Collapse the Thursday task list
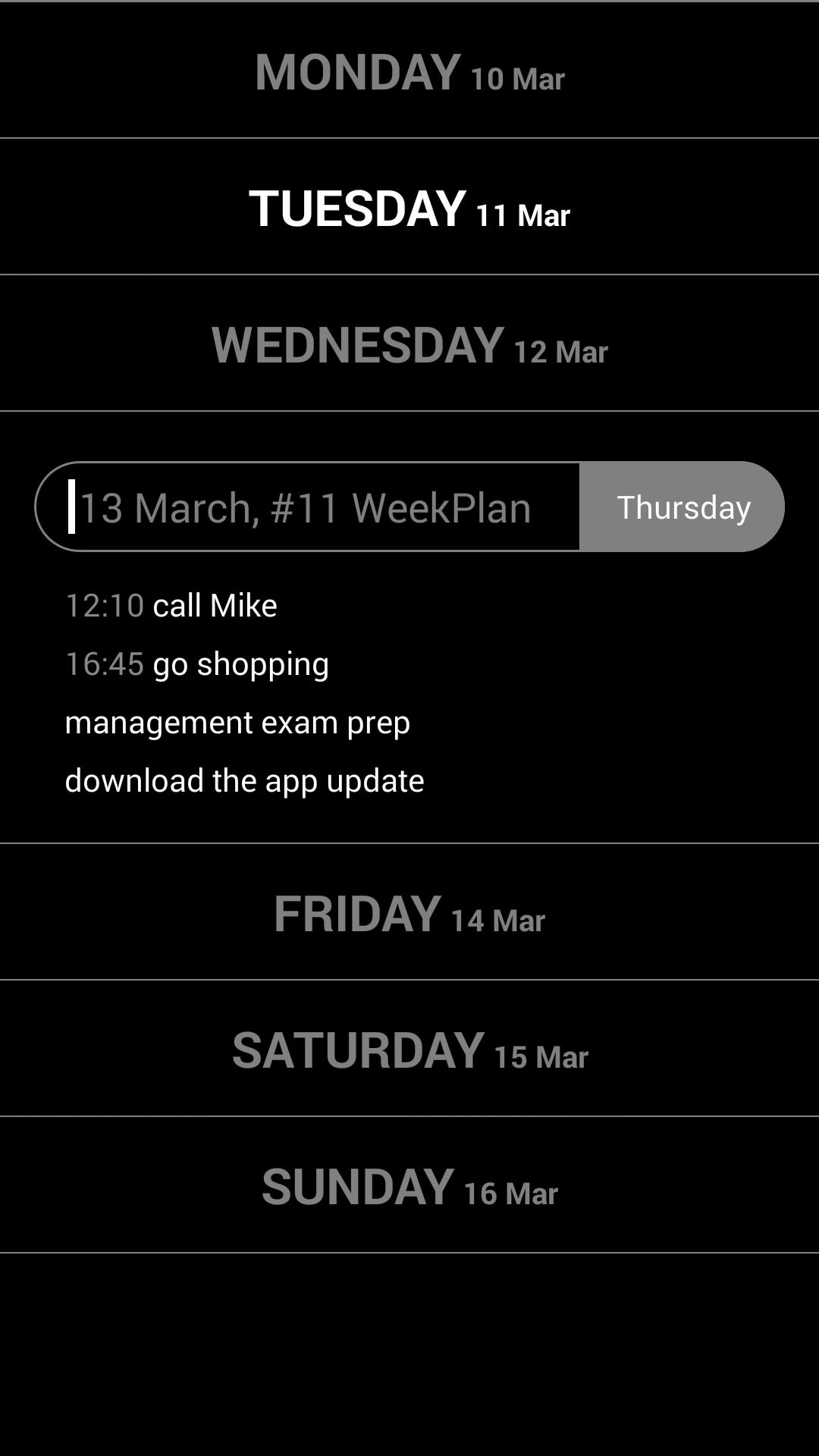This screenshot has width=819, height=1456. click(681, 506)
